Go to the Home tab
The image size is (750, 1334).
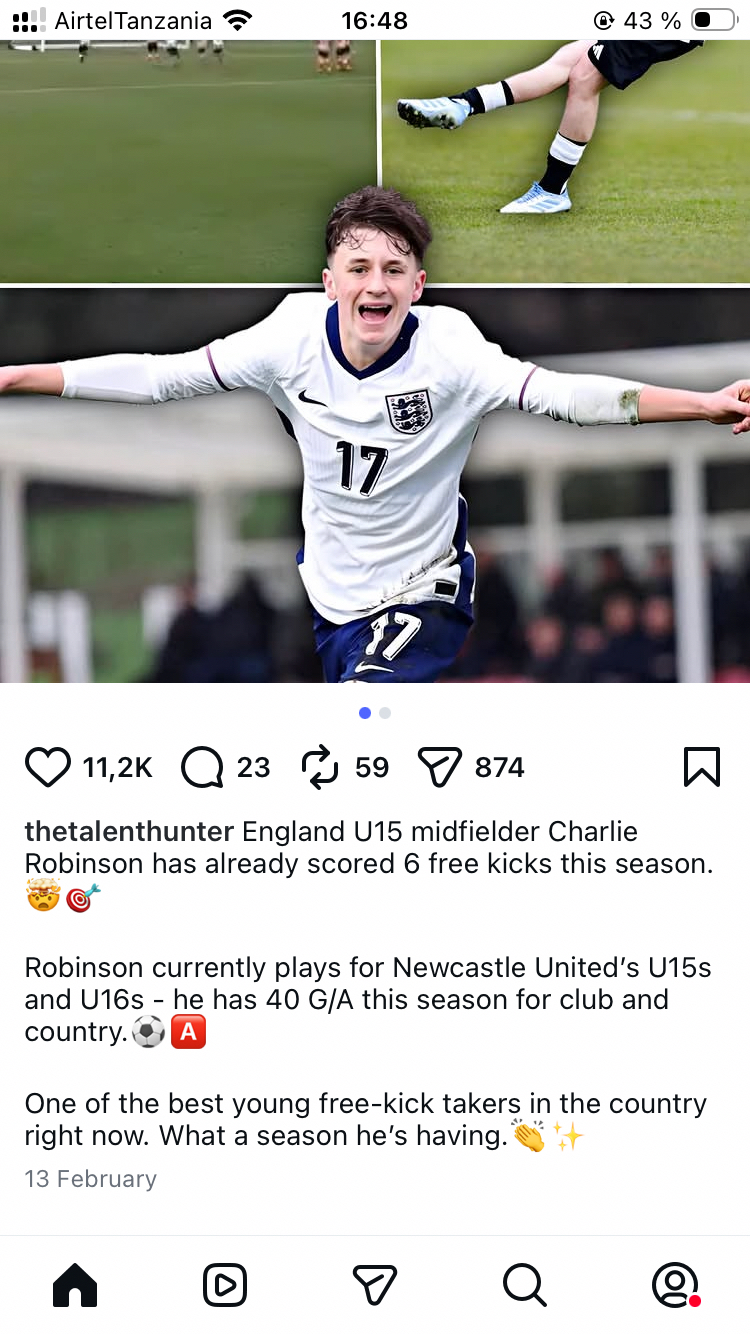[x=75, y=1285]
